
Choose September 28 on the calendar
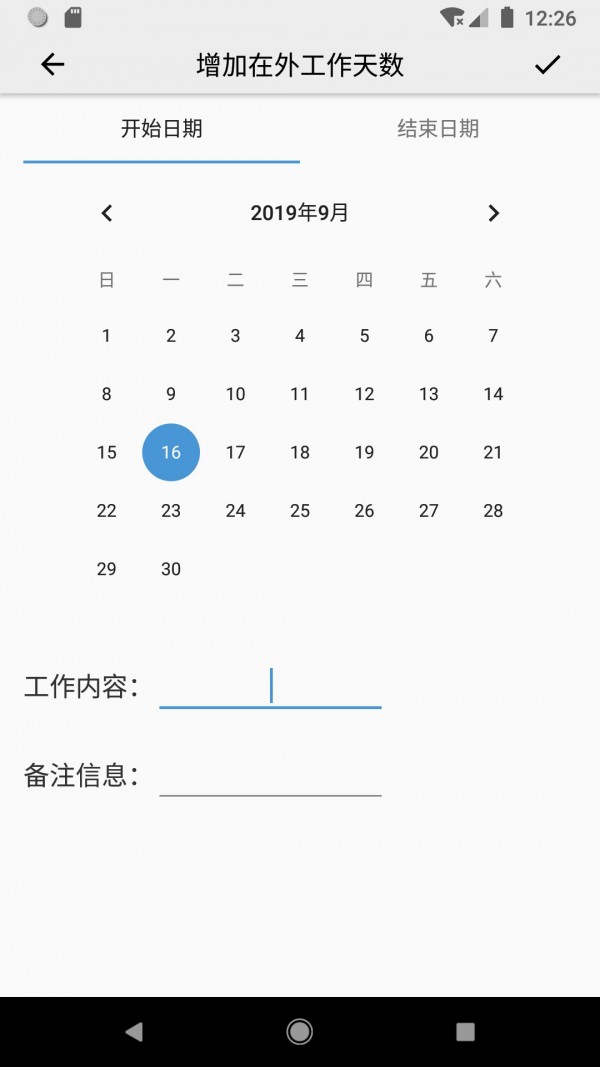[493, 511]
